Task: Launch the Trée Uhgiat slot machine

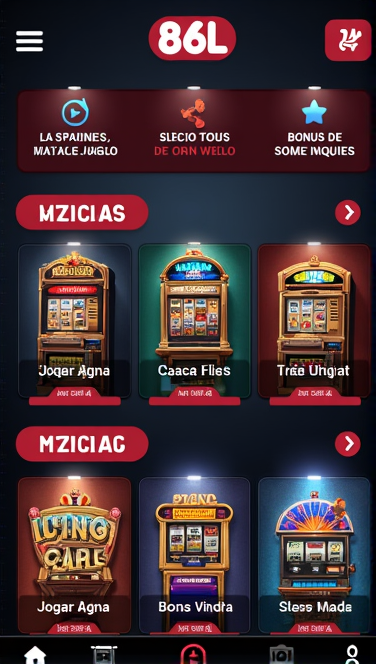Action: tap(314, 321)
